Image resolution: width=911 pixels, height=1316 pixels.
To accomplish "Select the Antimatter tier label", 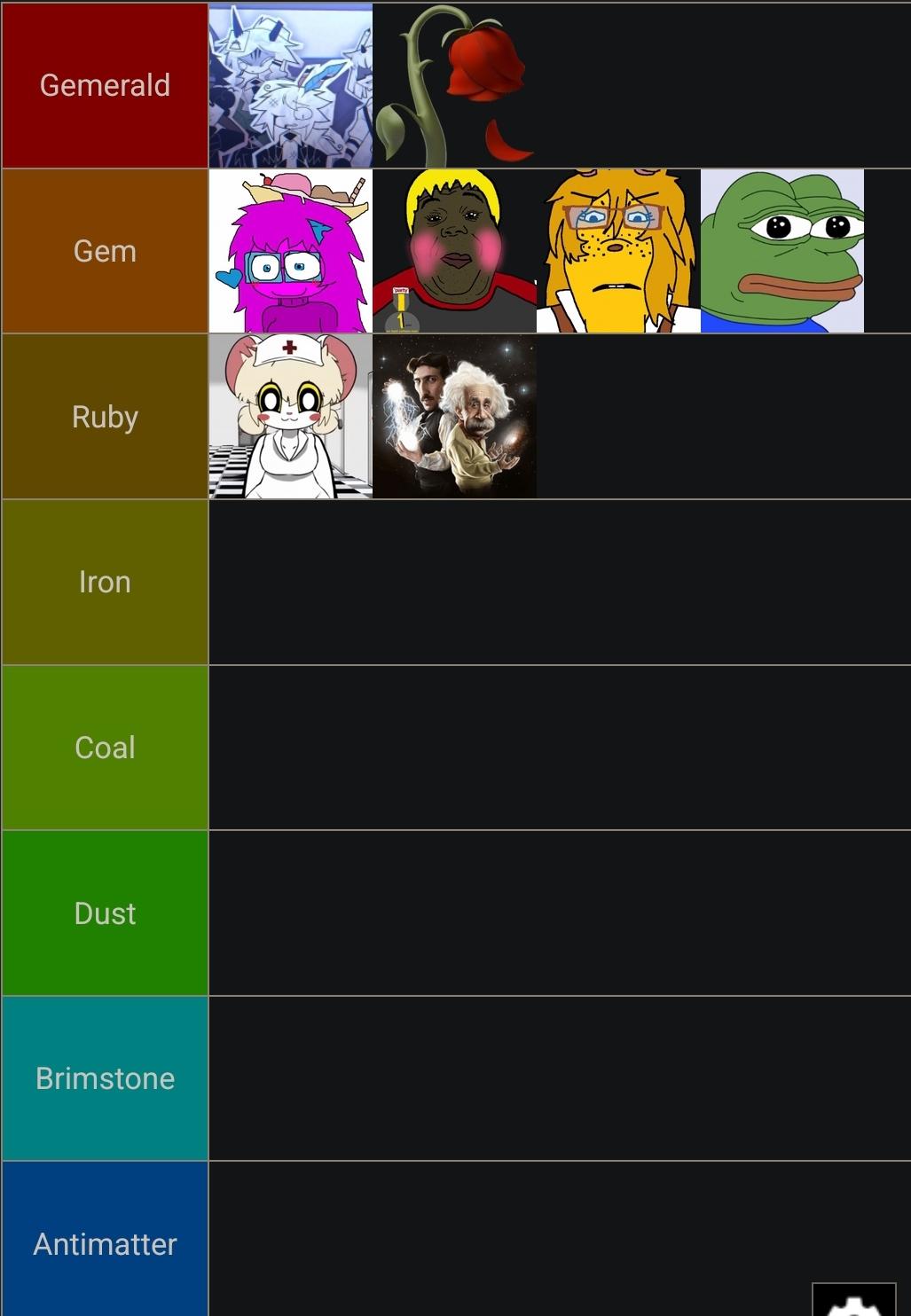I will (105, 1243).
